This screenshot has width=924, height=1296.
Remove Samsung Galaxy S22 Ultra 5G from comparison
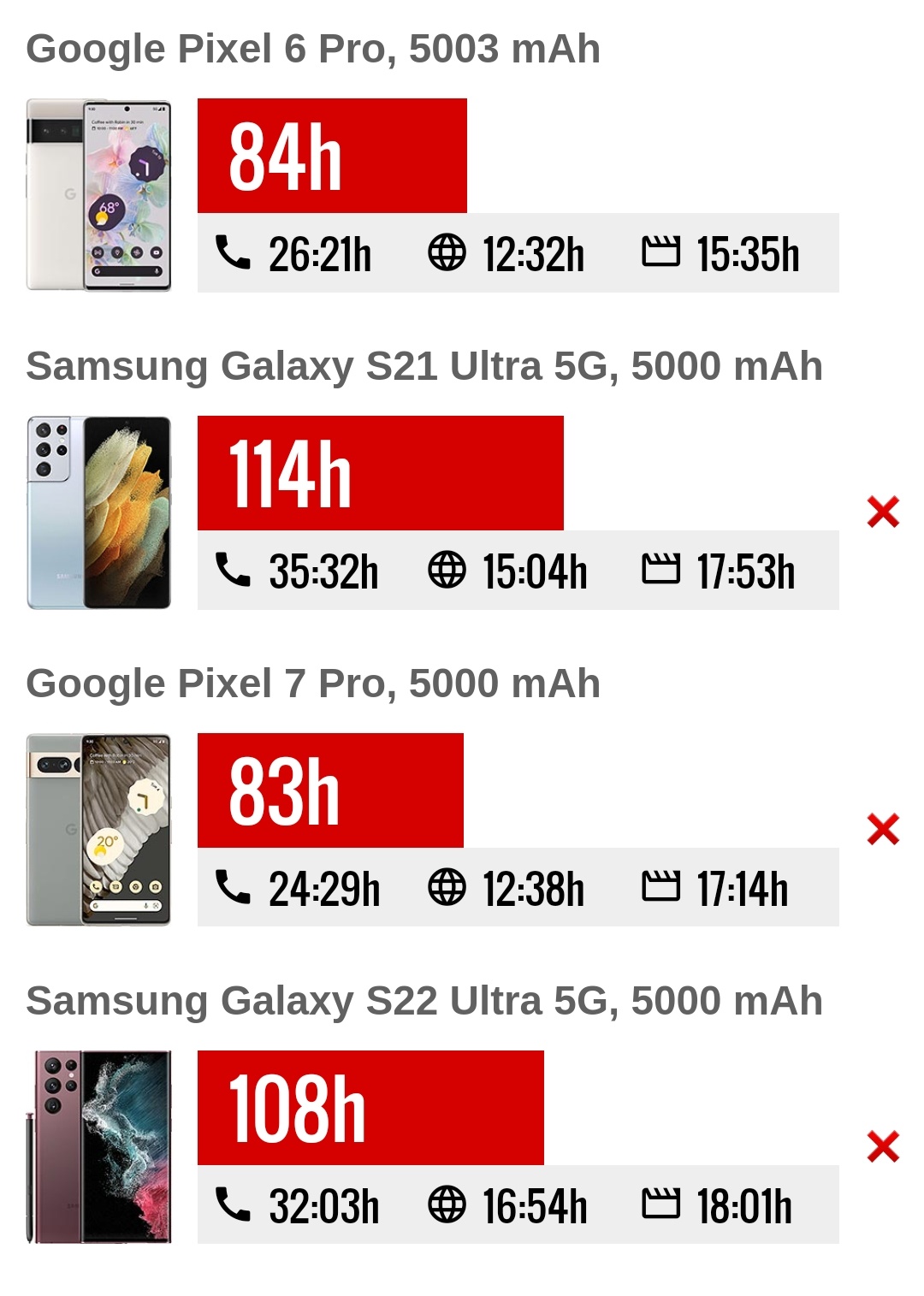click(x=883, y=1146)
